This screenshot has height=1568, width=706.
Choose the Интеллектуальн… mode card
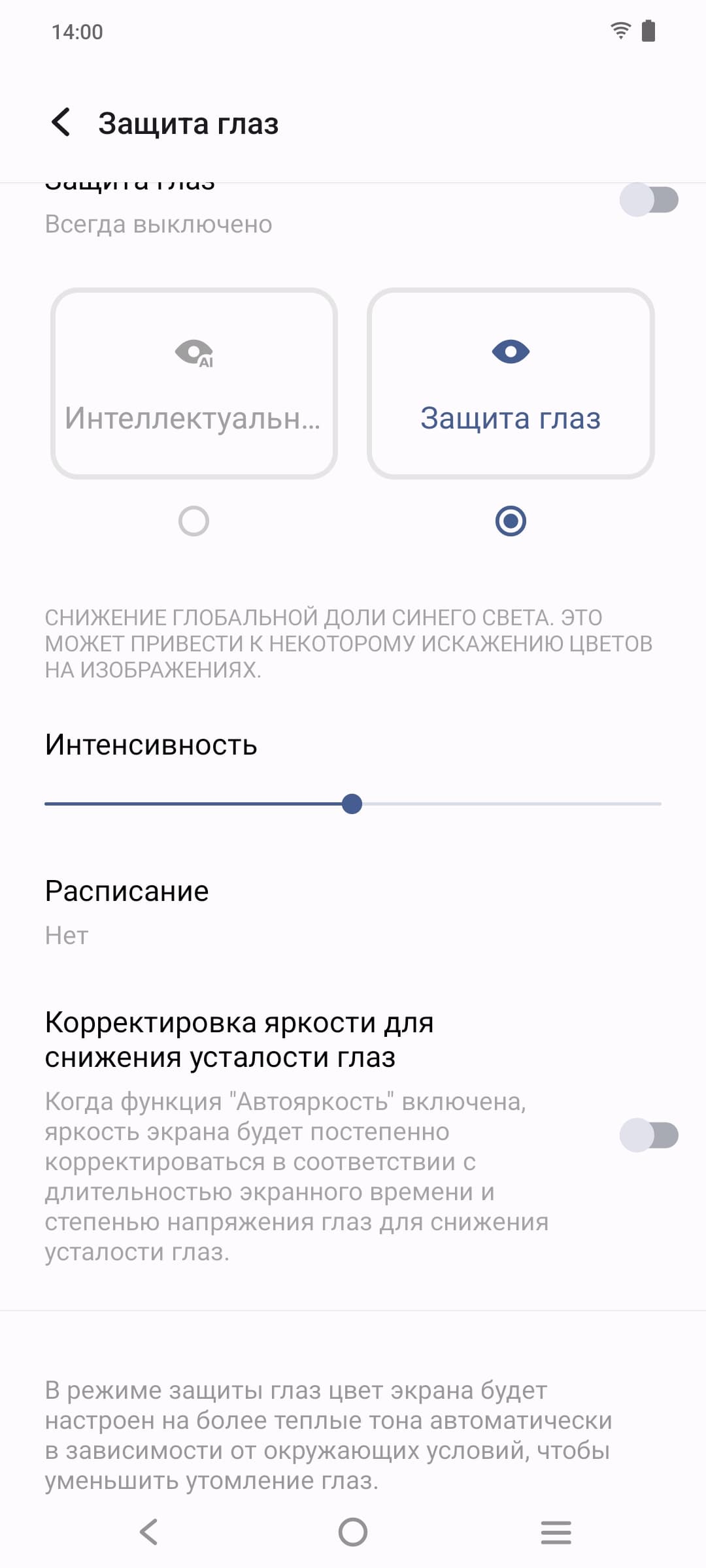pos(194,384)
